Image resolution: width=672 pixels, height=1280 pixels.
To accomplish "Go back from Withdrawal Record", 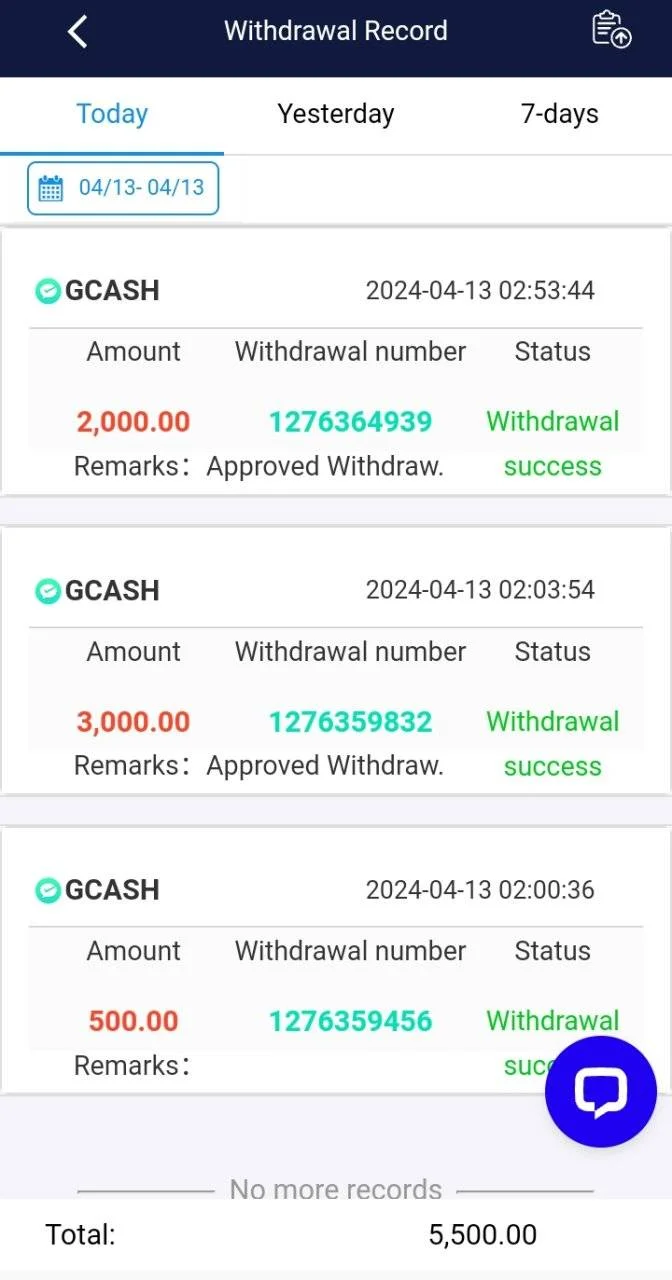I will (78, 32).
